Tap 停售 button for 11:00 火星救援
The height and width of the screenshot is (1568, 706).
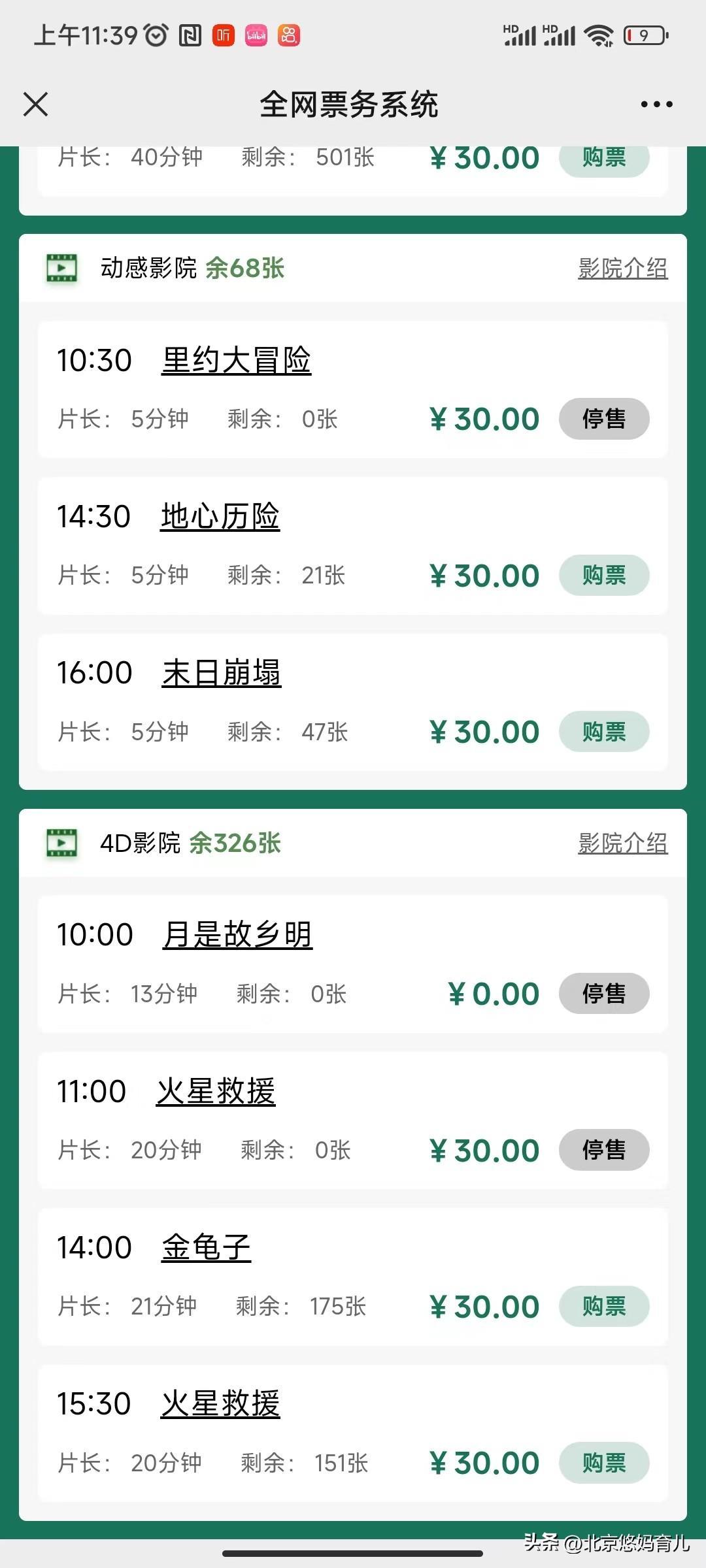pyautogui.click(x=603, y=1149)
